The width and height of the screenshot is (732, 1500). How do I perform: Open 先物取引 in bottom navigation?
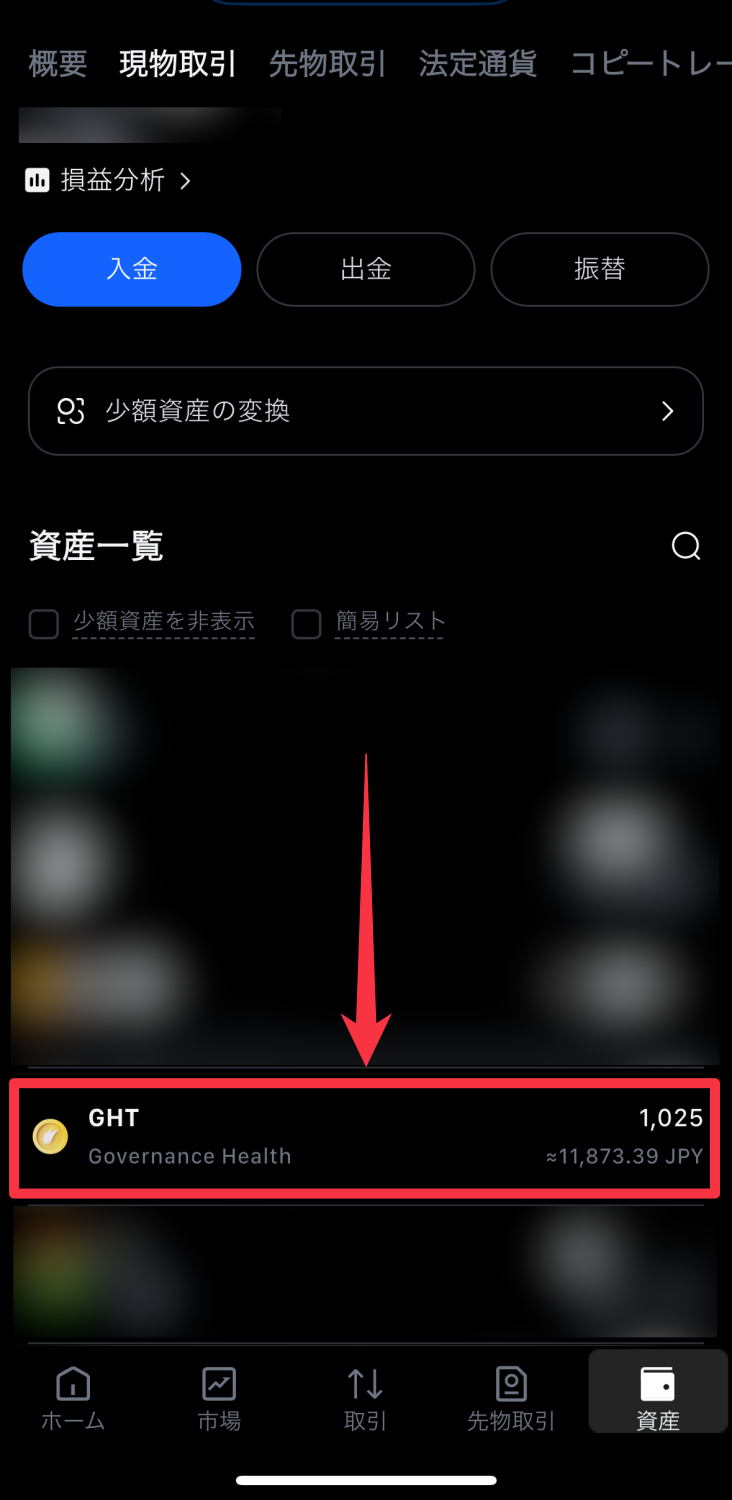click(x=511, y=1398)
